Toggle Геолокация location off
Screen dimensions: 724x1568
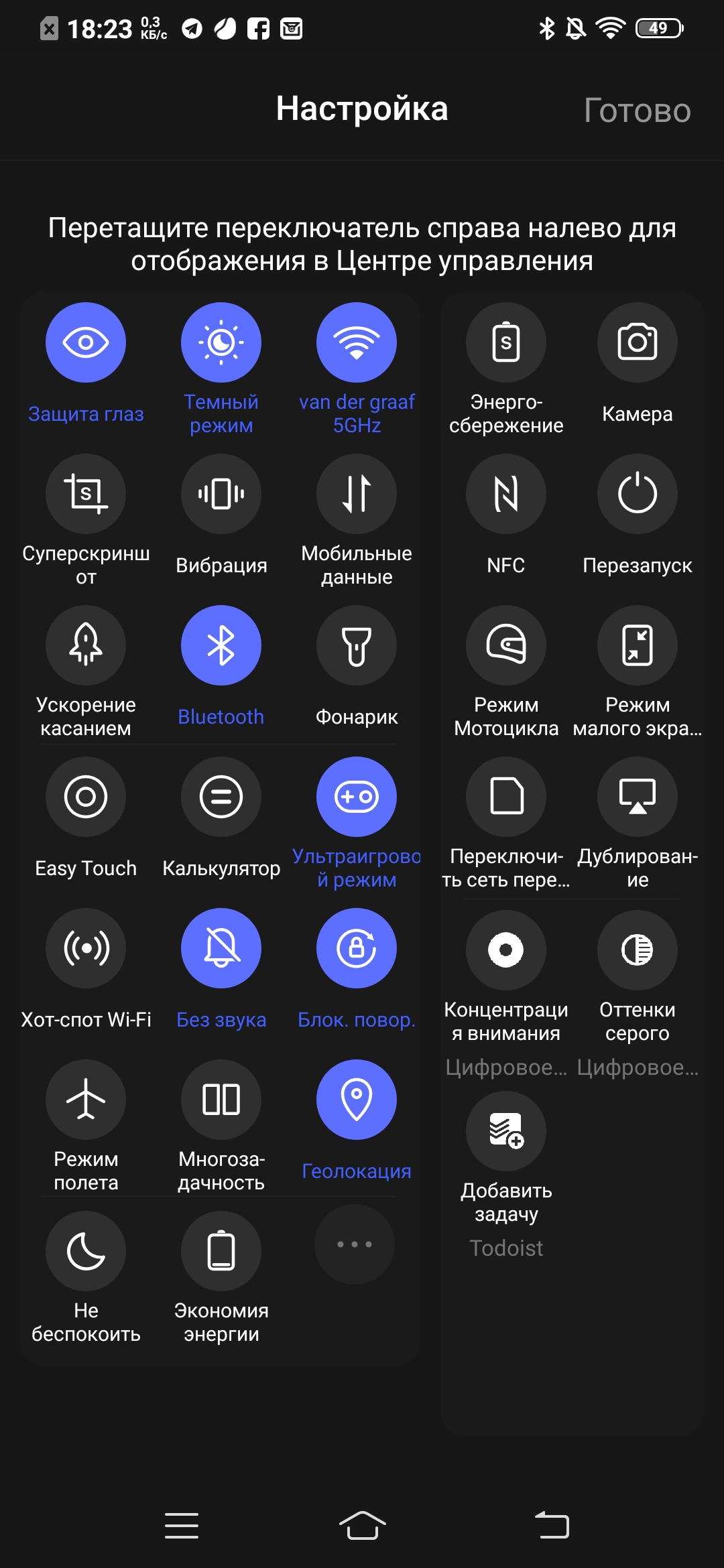click(x=357, y=1100)
